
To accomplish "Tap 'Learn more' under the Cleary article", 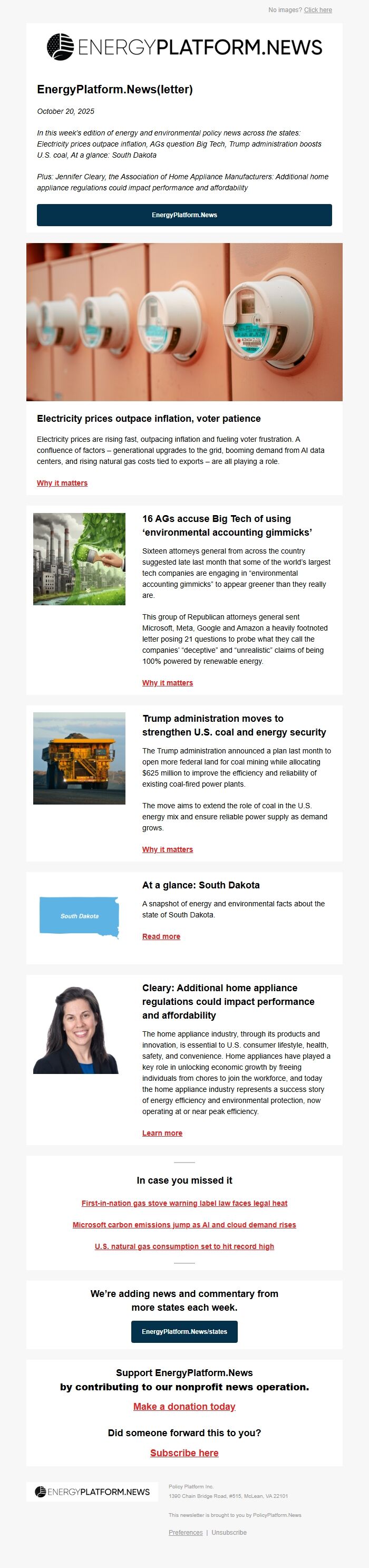I will [x=162, y=1133].
